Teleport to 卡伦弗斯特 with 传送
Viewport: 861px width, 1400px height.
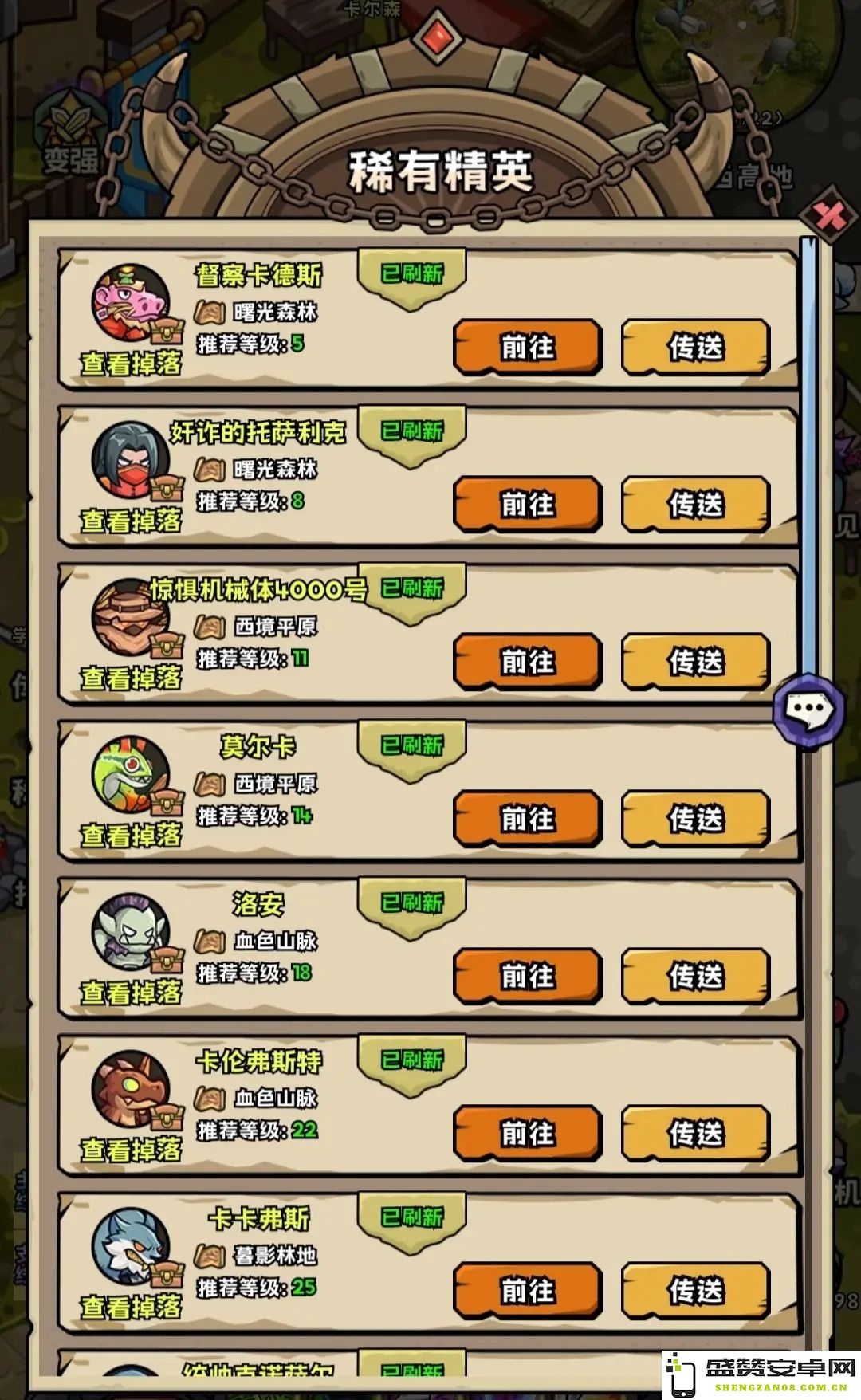click(695, 1133)
